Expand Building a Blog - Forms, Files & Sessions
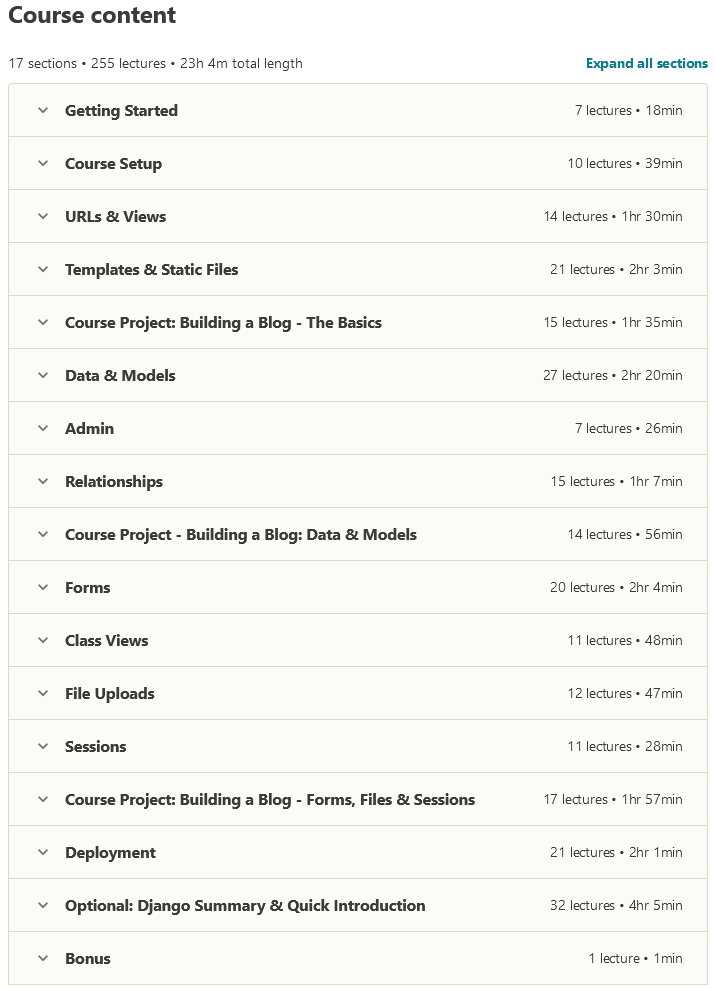Screen dimensions: 715x990 pos(269,800)
